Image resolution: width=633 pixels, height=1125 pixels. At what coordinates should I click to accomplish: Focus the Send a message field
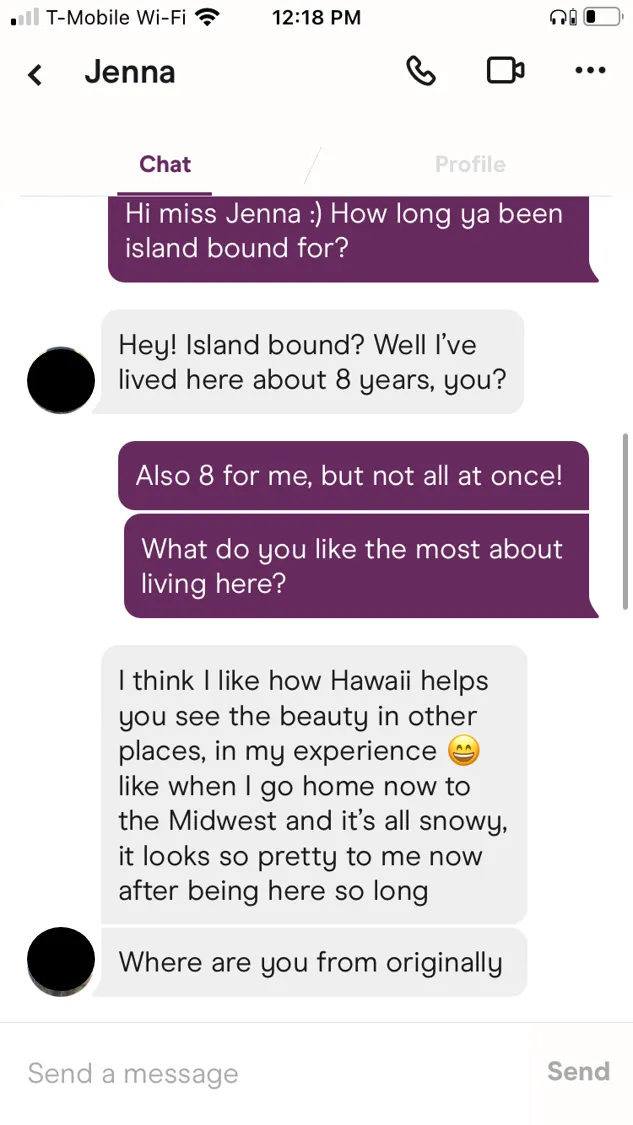[270, 1073]
